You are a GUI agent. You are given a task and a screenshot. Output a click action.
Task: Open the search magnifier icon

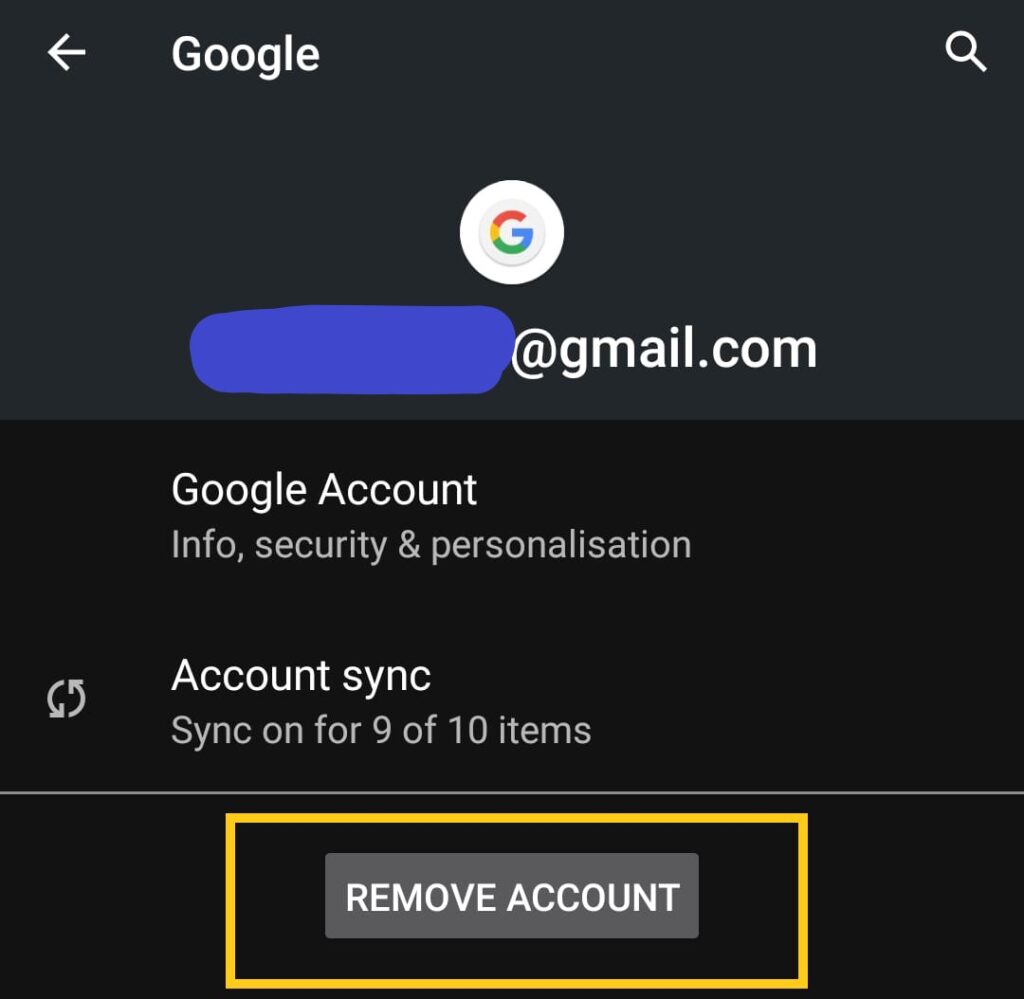965,53
